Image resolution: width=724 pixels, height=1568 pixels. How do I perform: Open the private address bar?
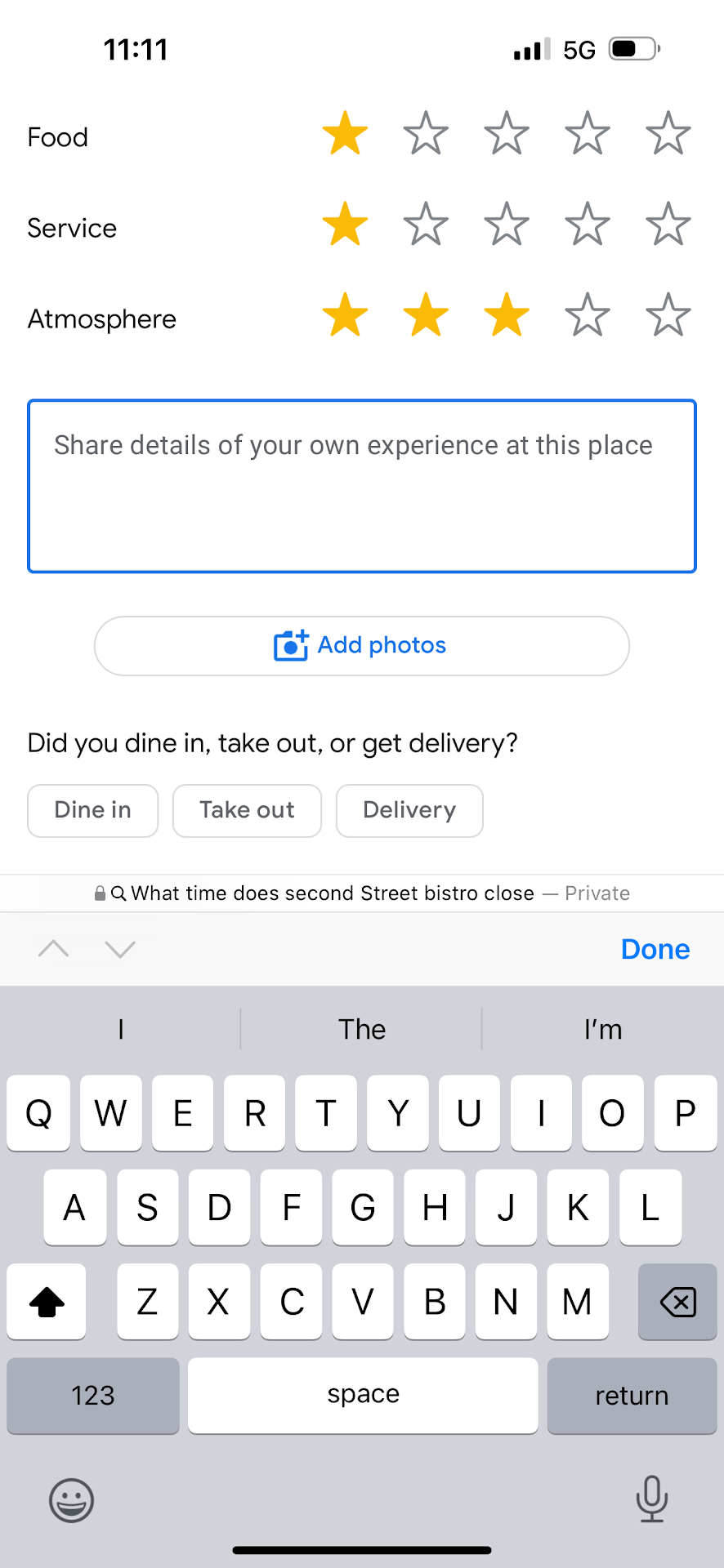[362, 893]
